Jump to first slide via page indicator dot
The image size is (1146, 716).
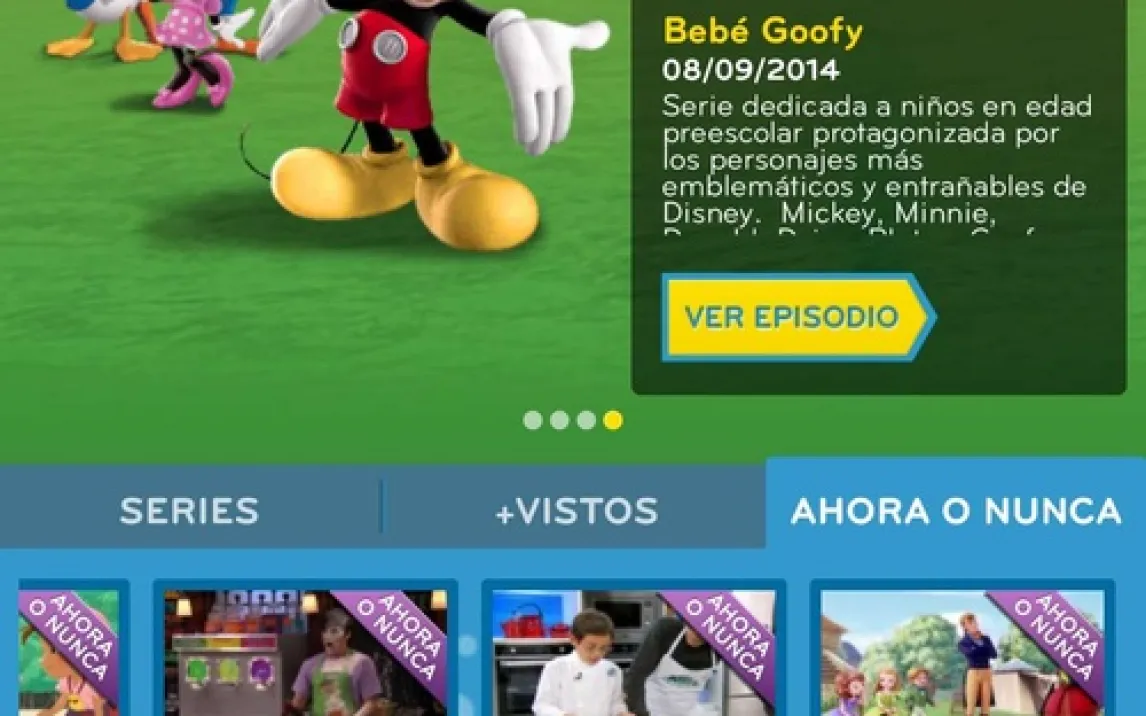(x=533, y=420)
